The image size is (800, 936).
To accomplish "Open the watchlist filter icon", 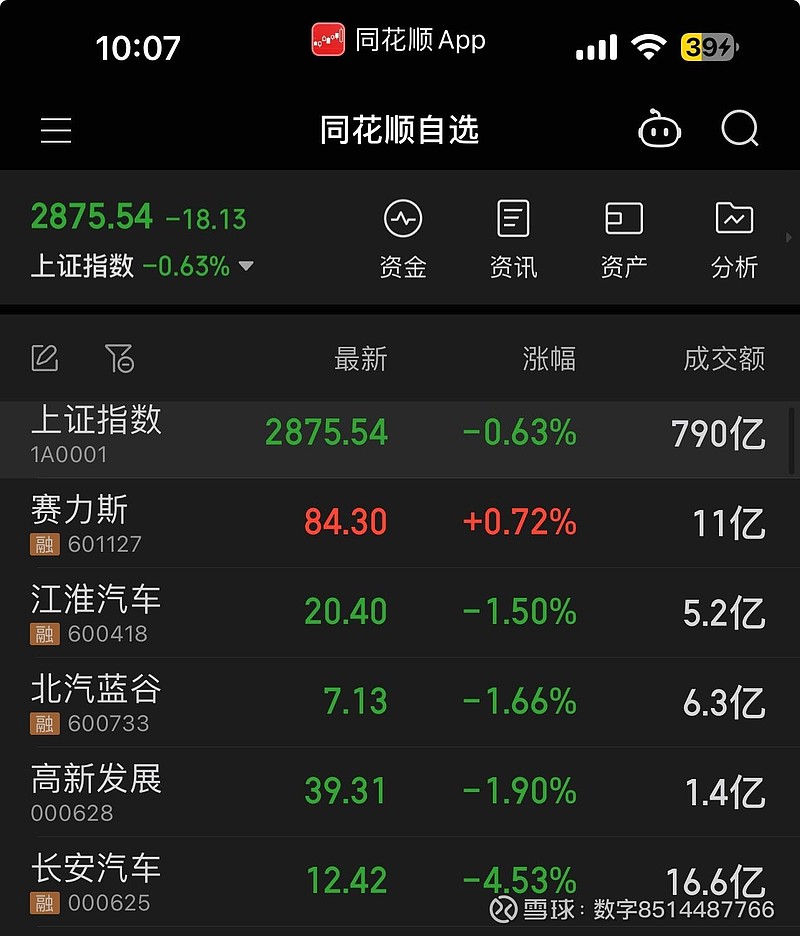I will click(x=119, y=358).
